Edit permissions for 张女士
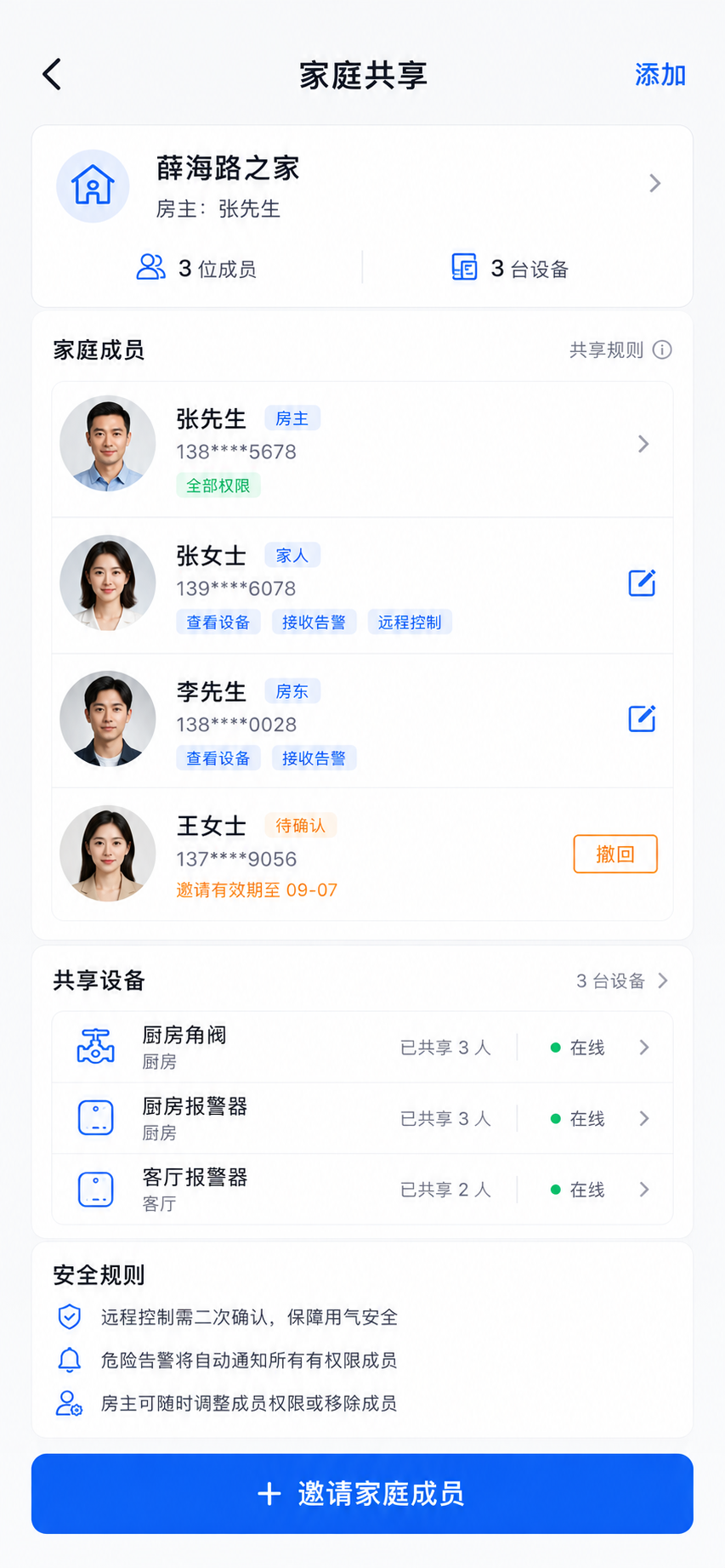 642,583
